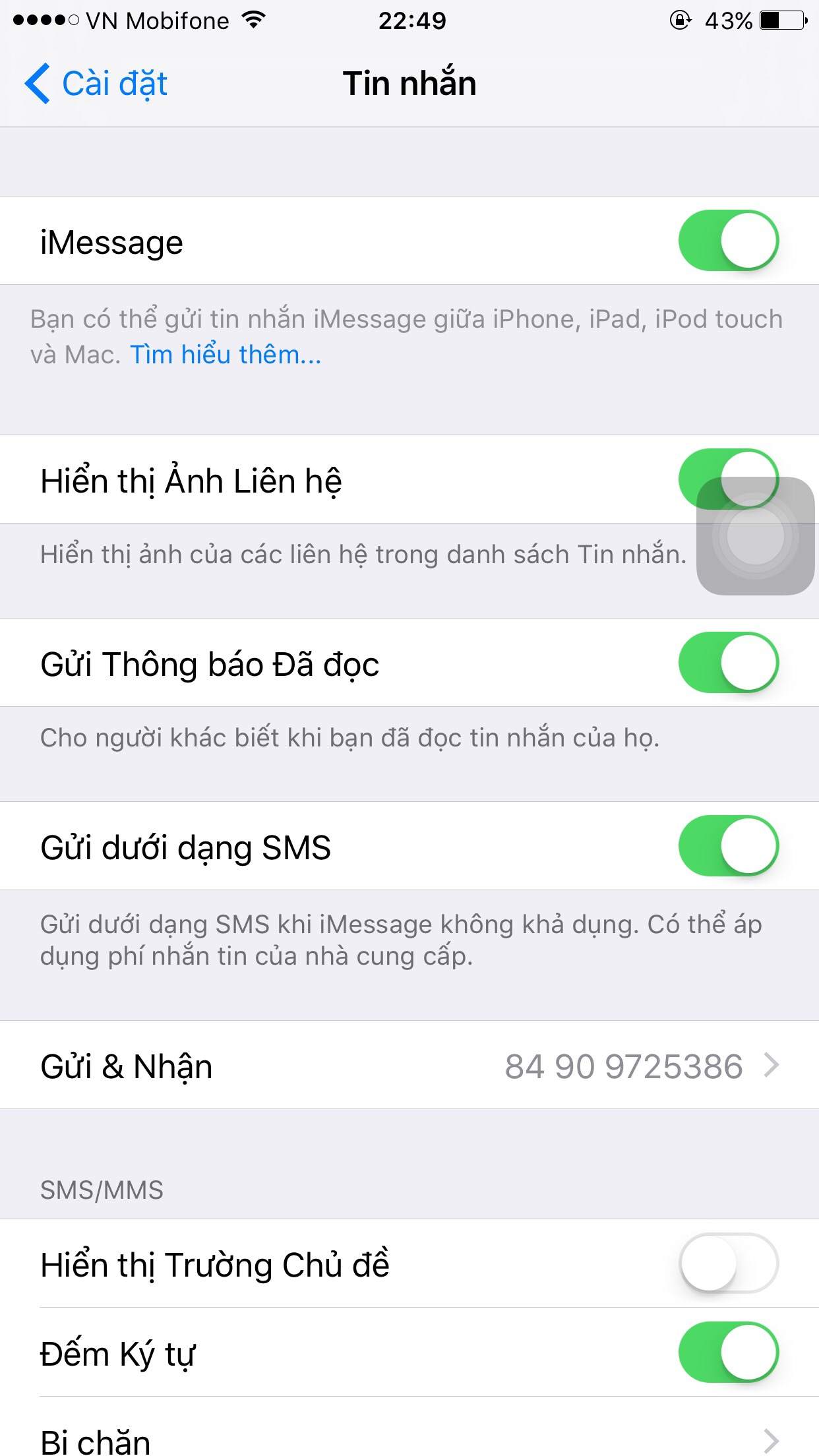This screenshot has height=1456, width=819.
Task: Switch off Gửi dưới dạng SMS
Action: [728, 846]
